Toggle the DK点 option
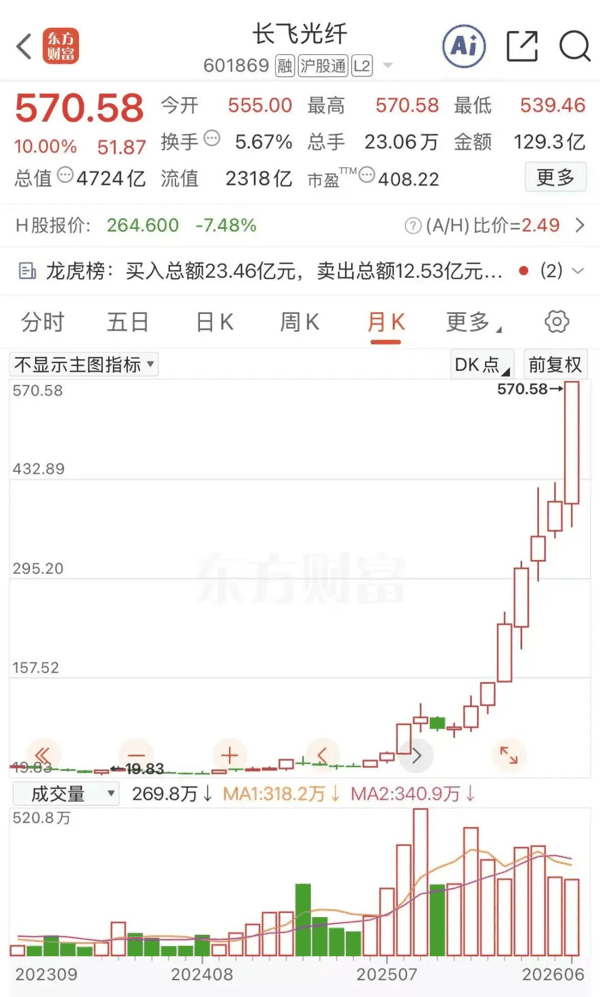 click(482, 364)
